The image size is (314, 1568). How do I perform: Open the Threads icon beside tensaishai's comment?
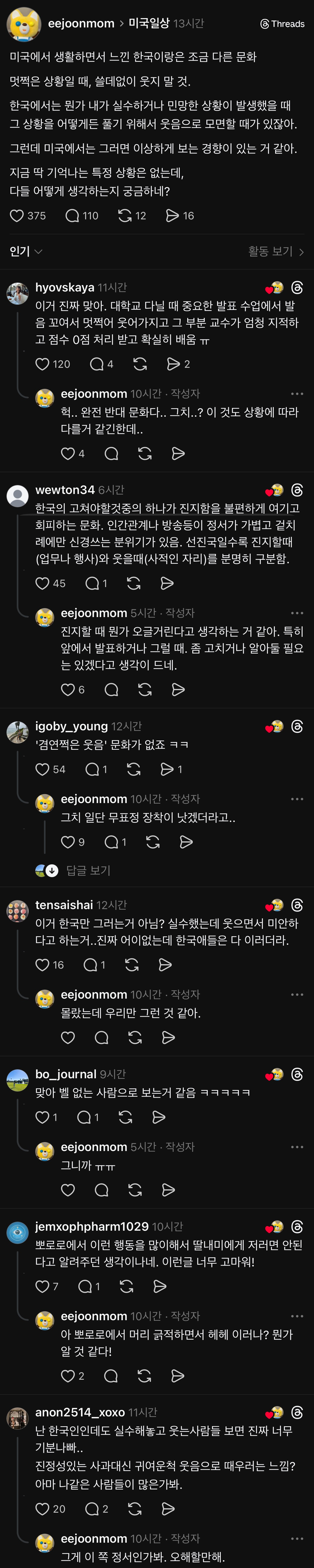pos(297,905)
